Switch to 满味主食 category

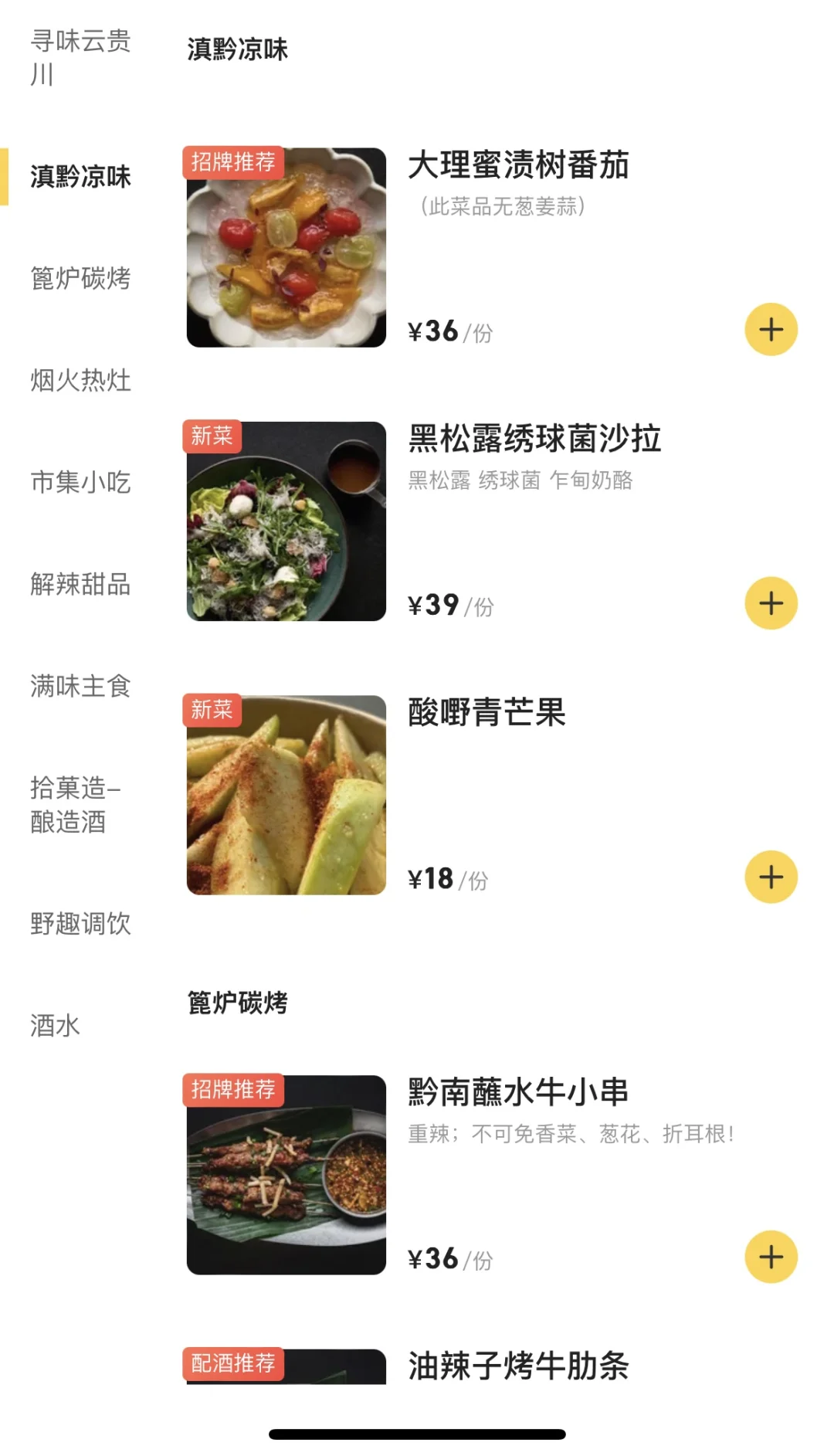(x=80, y=686)
